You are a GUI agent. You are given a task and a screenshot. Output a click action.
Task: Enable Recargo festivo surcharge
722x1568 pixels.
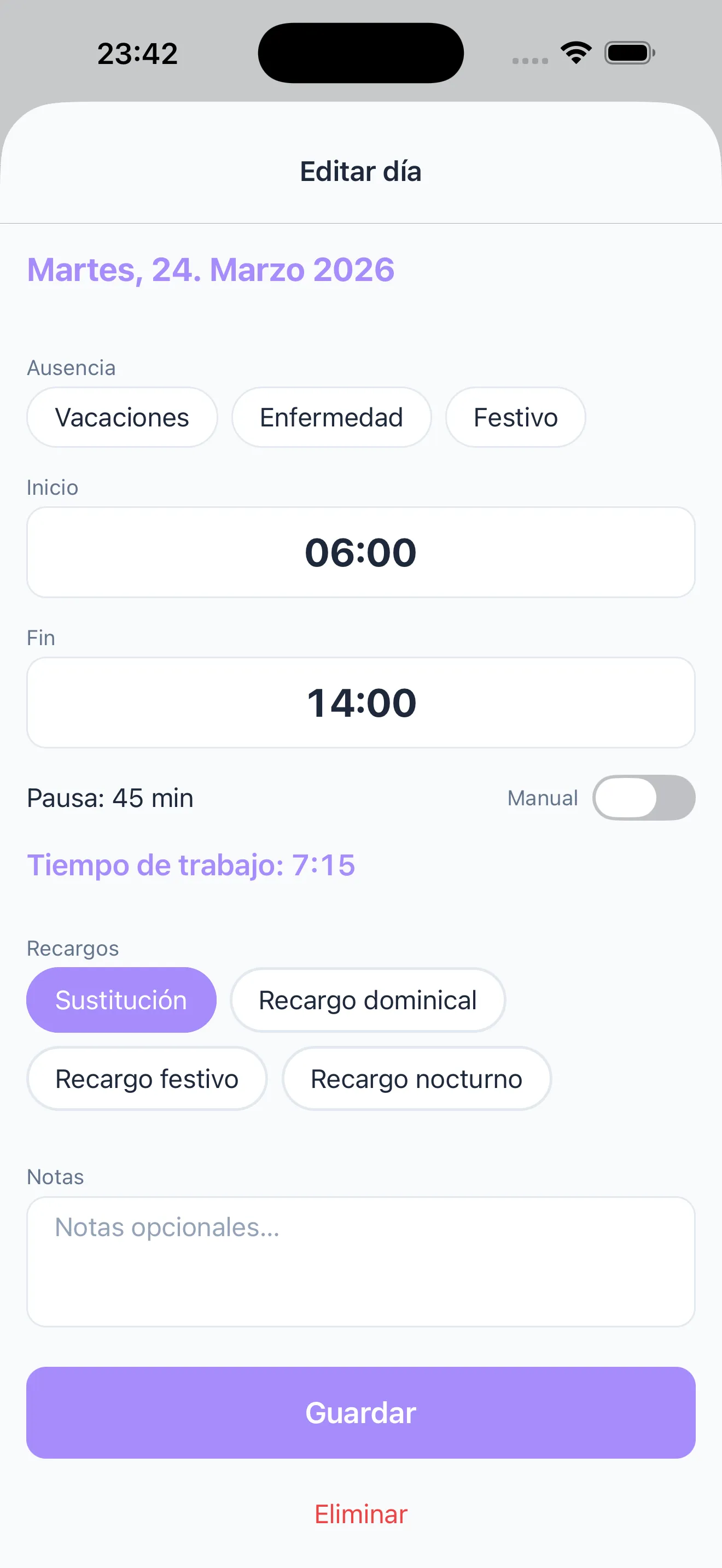click(146, 1078)
